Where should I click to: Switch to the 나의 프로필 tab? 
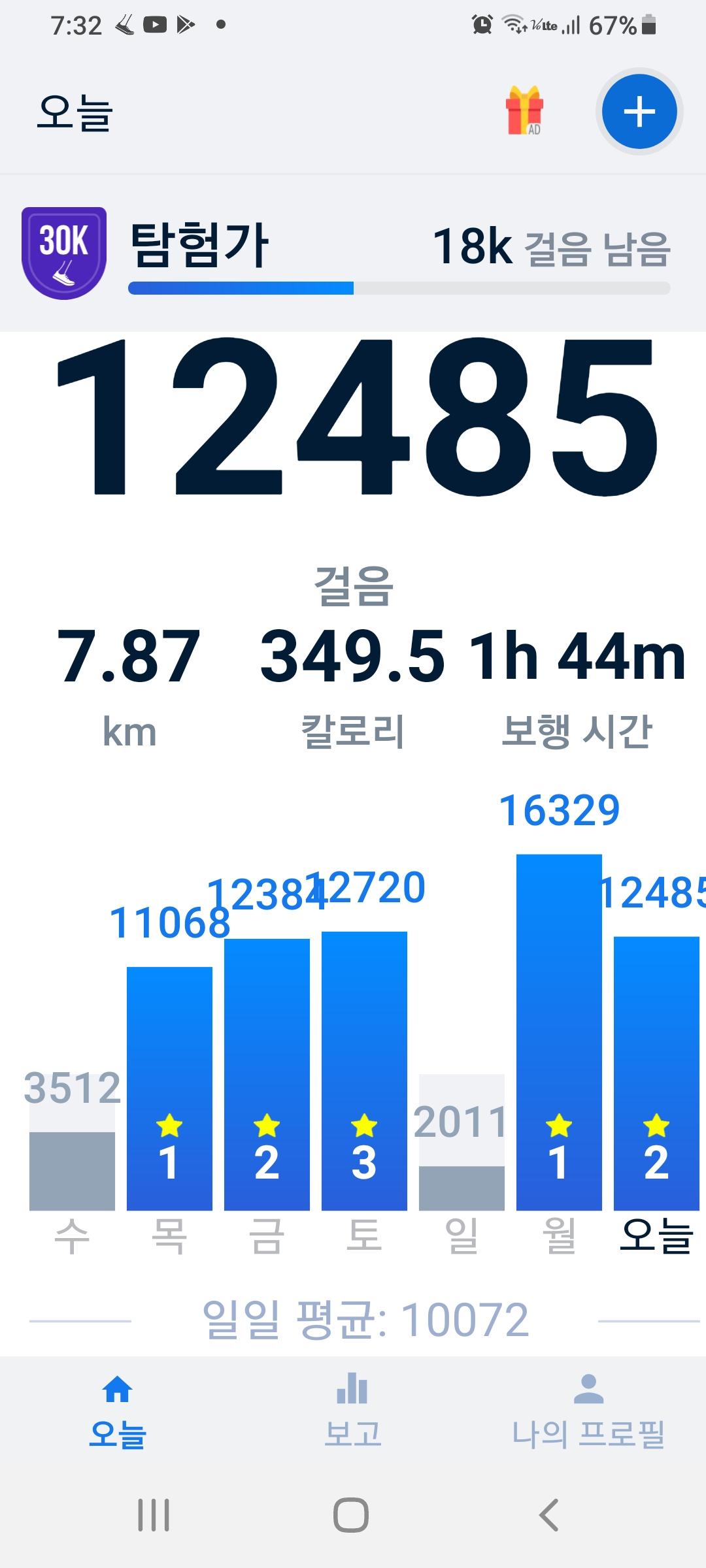588,1411
